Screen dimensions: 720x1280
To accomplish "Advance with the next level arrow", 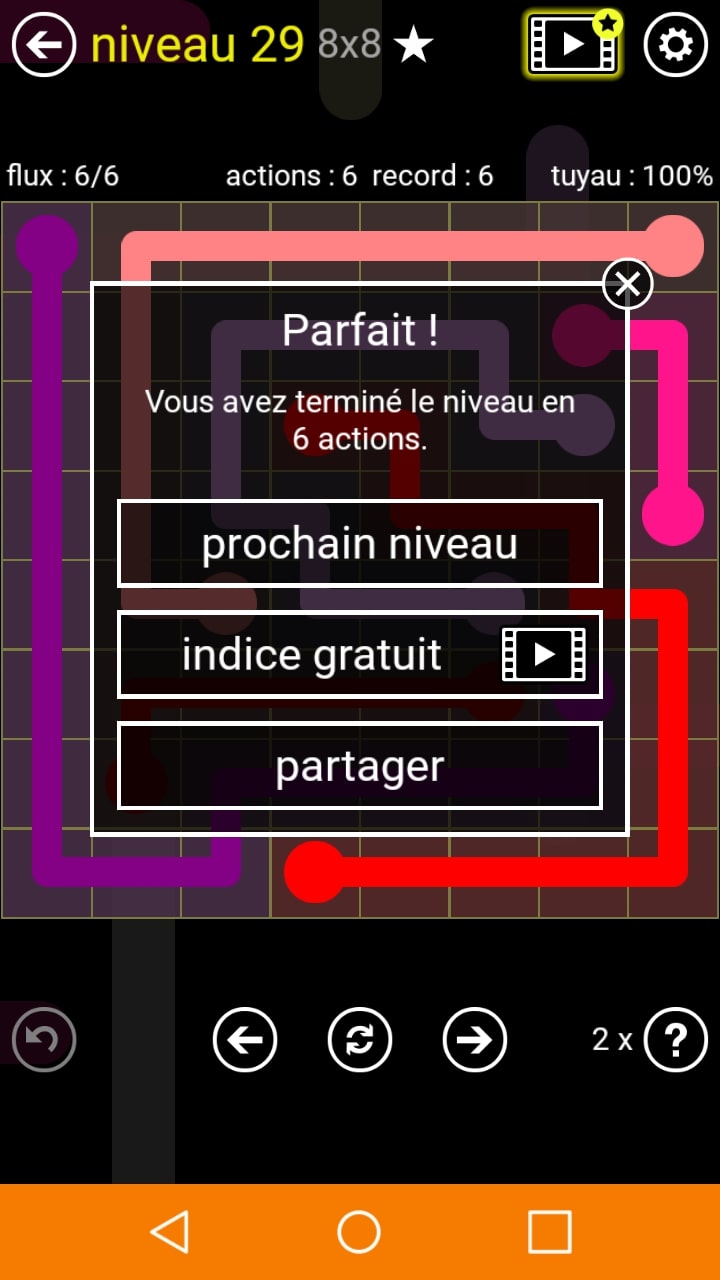I will 475,1040.
